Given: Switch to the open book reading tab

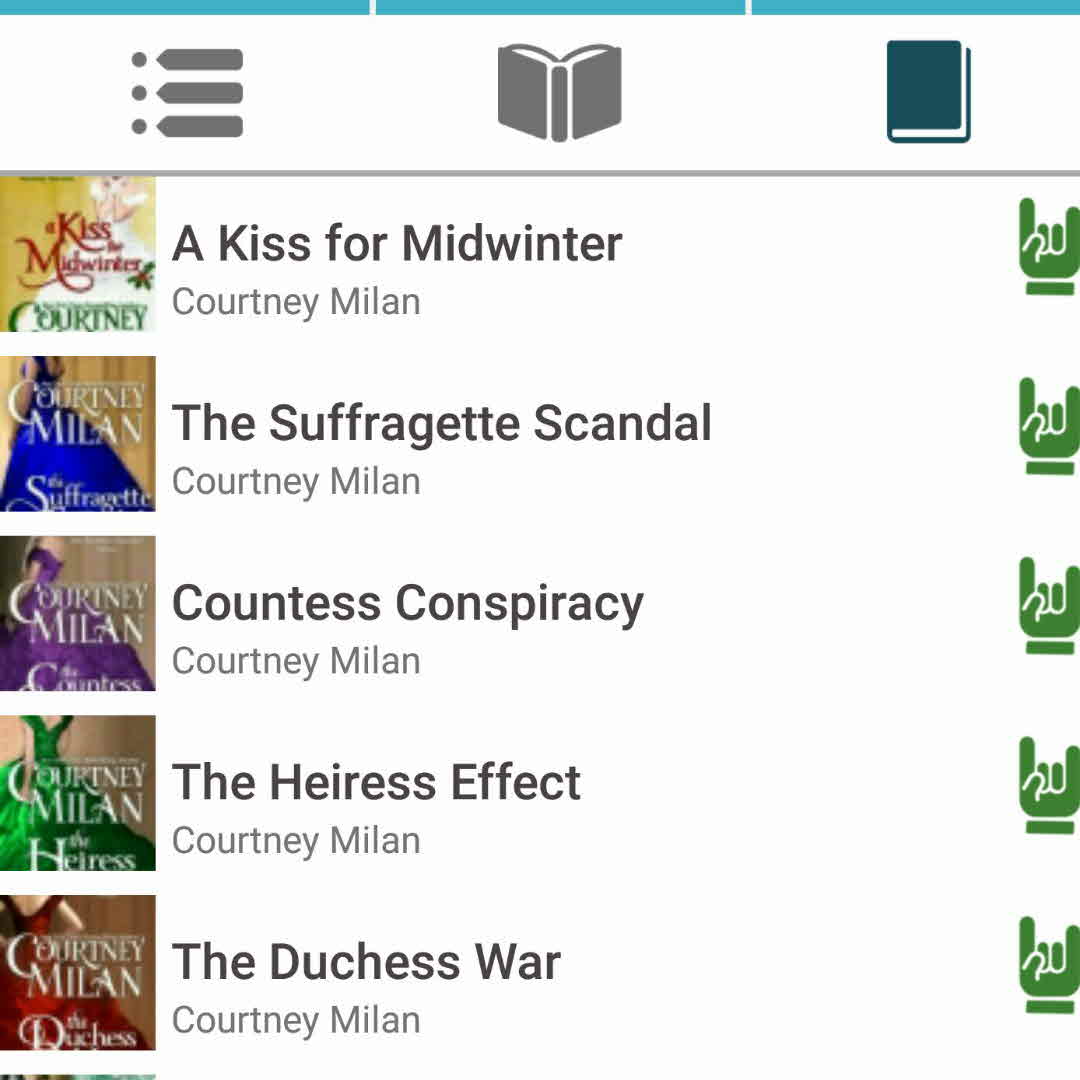Looking at the screenshot, I should (x=559, y=92).
